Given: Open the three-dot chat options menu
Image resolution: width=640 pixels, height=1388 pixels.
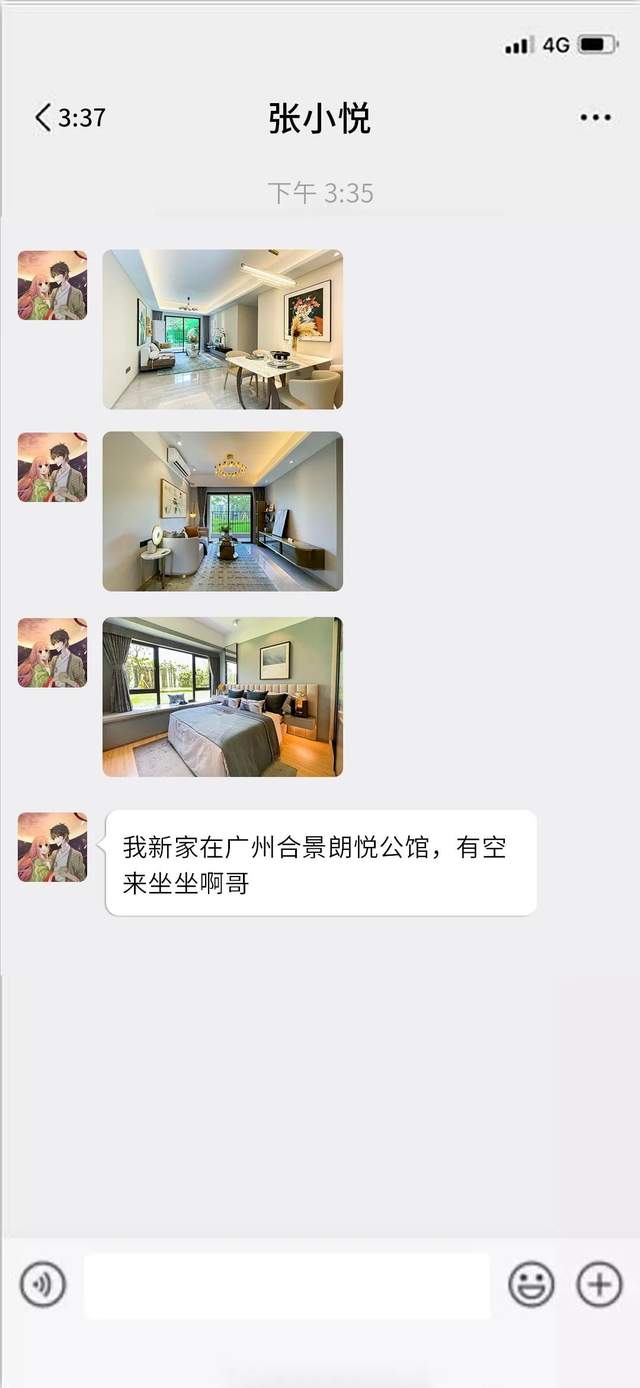Looking at the screenshot, I should click(595, 118).
